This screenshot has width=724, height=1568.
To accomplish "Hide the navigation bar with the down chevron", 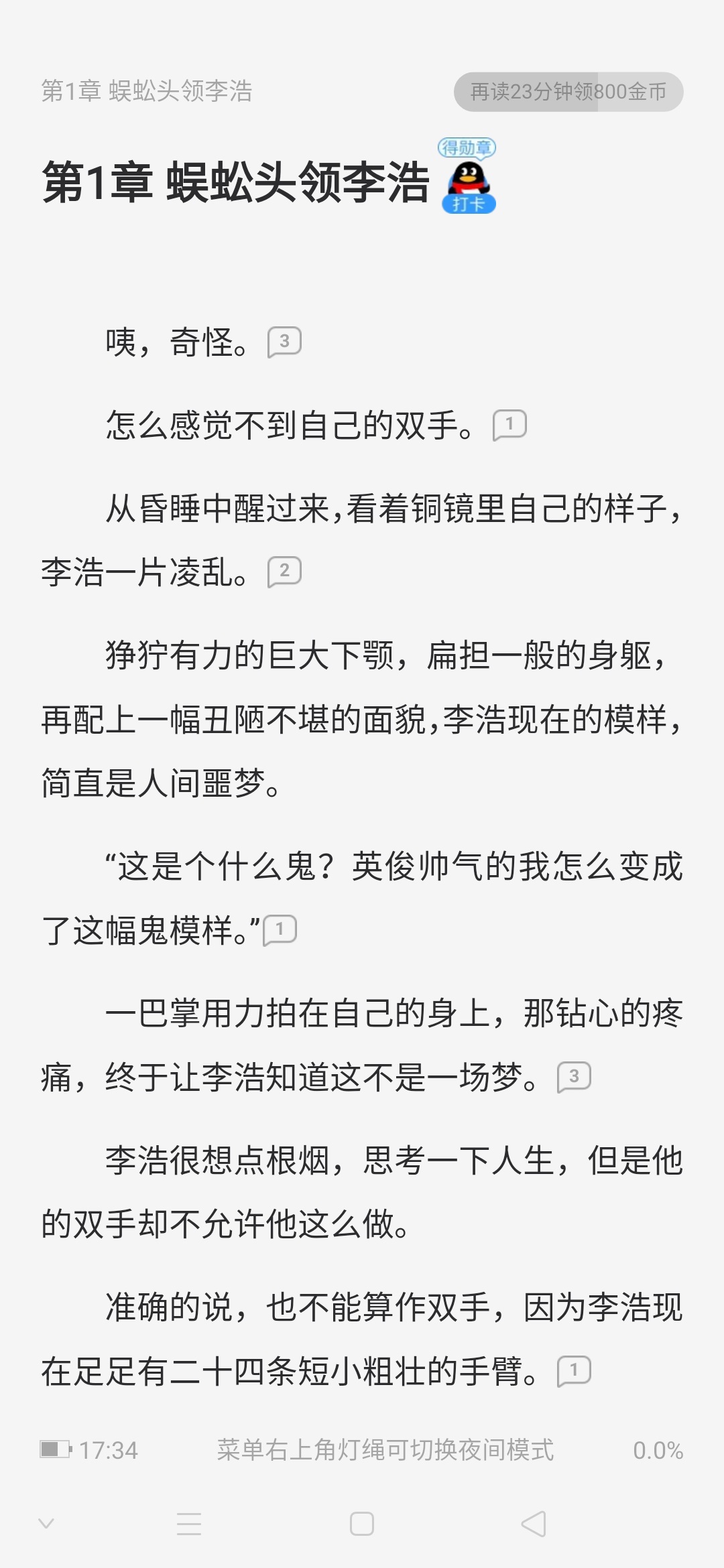I will pyautogui.click(x=46, y=1522).
